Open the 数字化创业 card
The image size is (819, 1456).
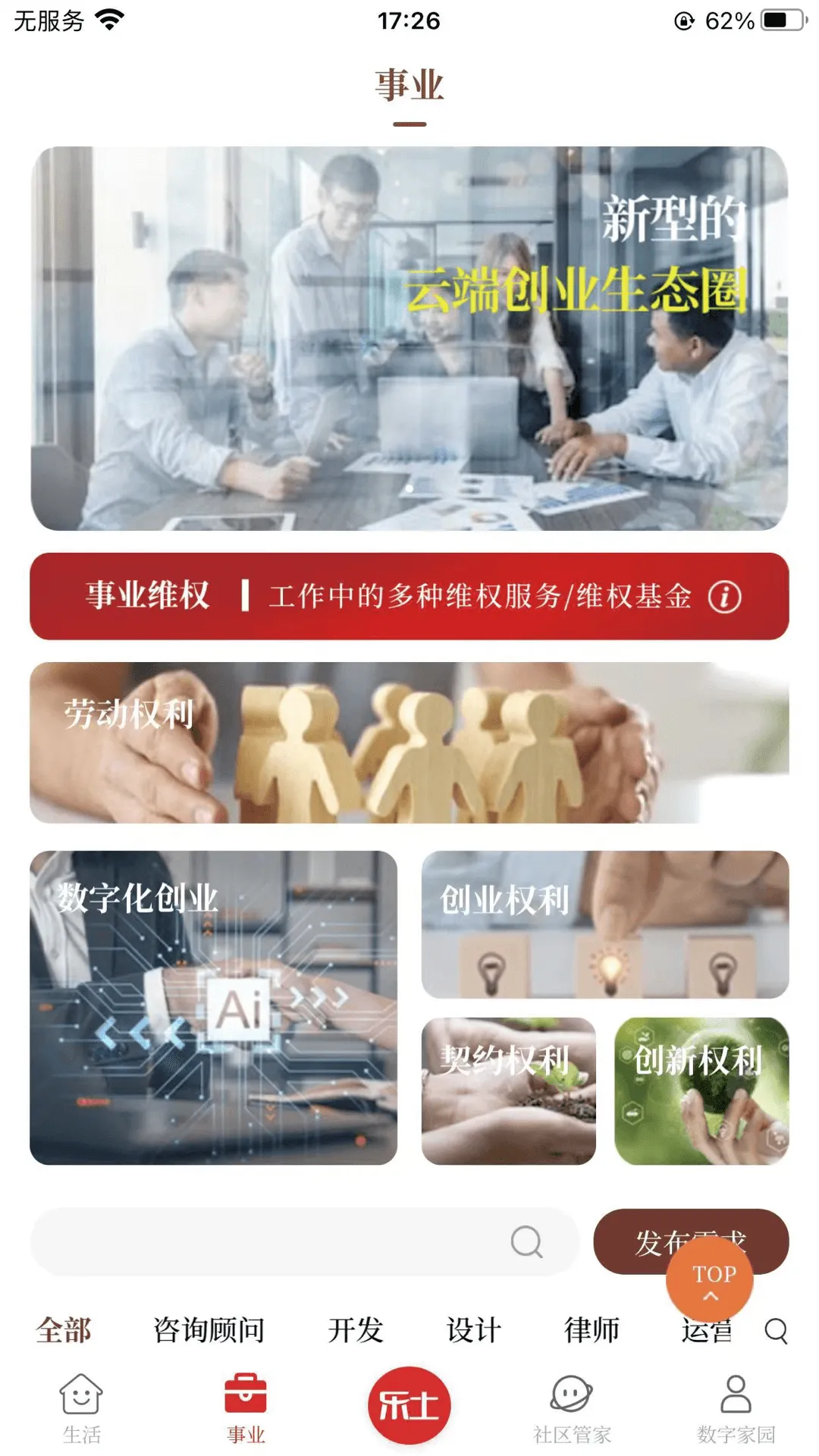[213, 1008]
